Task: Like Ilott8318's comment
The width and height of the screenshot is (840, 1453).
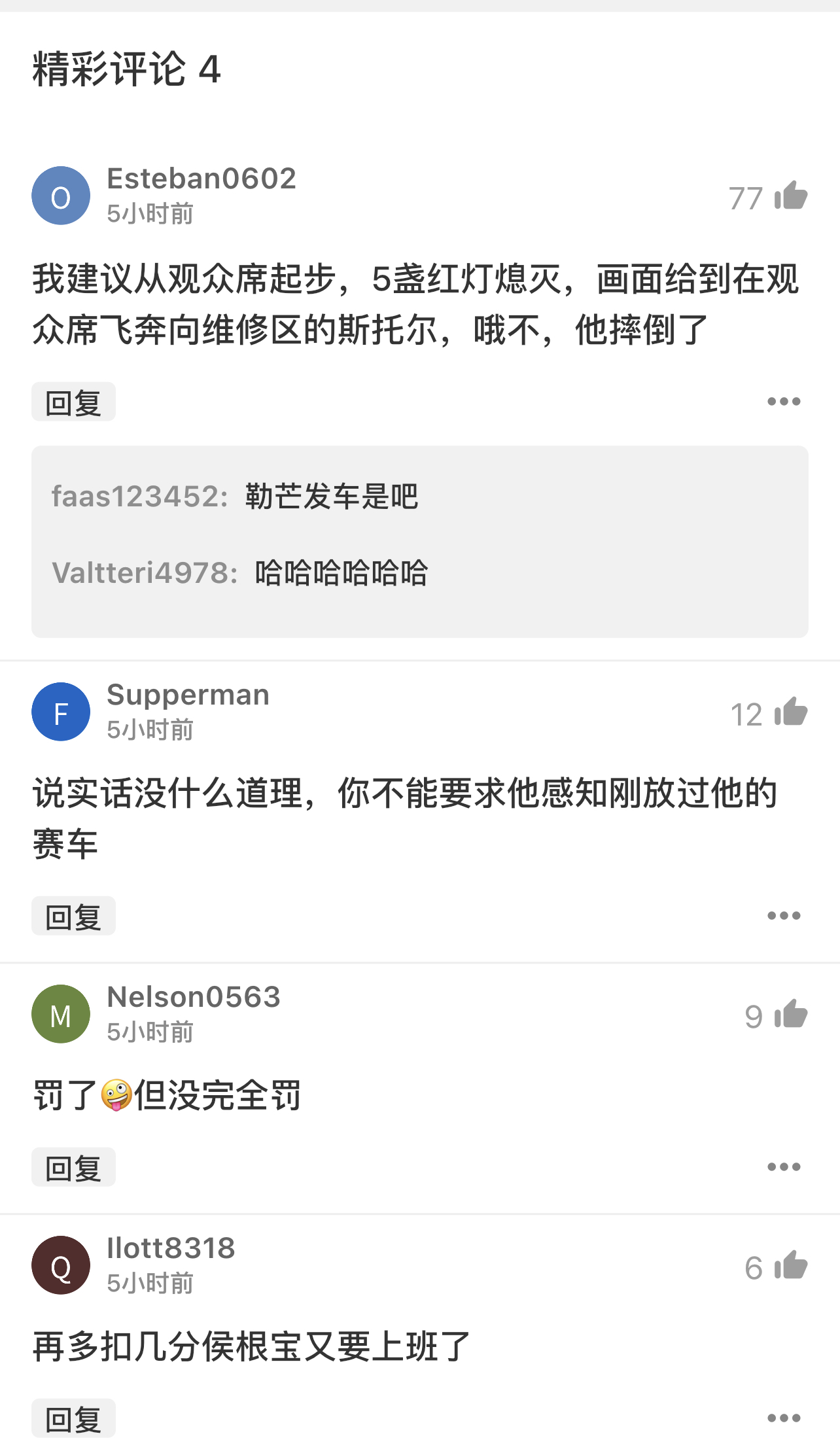Action: point(790,1265)
